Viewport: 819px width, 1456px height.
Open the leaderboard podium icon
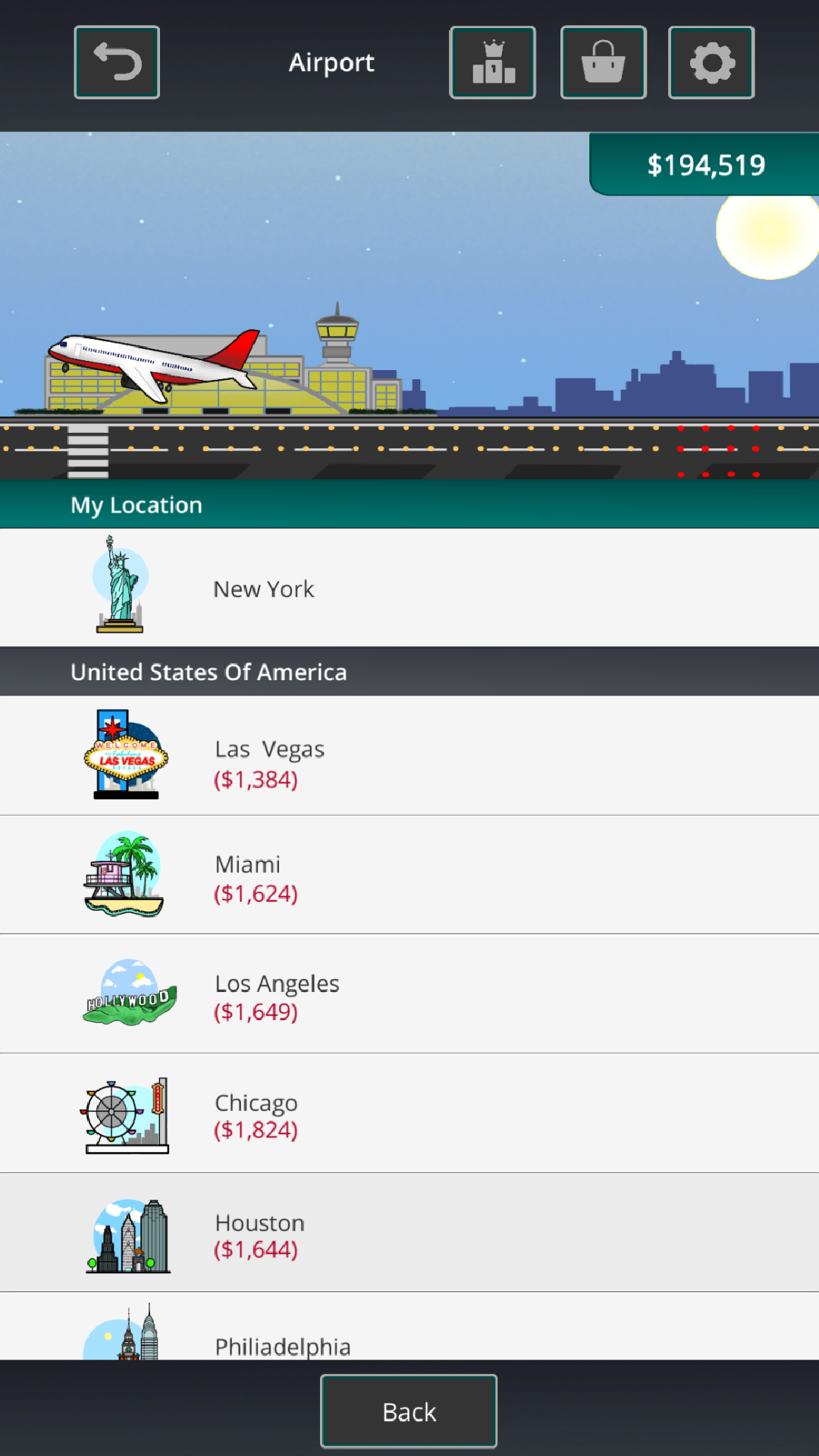[x=493, y=62]
